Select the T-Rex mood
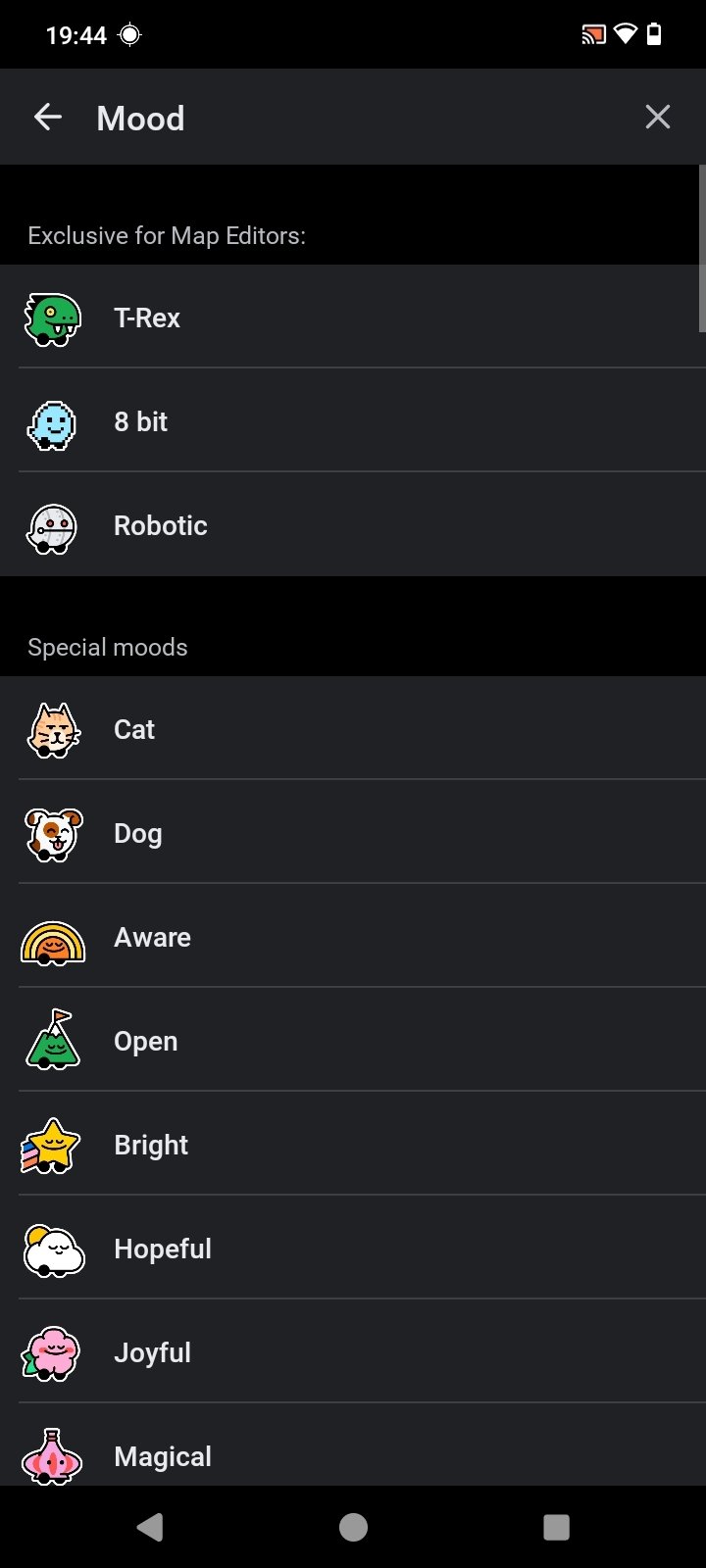 (x=353, y=317)
